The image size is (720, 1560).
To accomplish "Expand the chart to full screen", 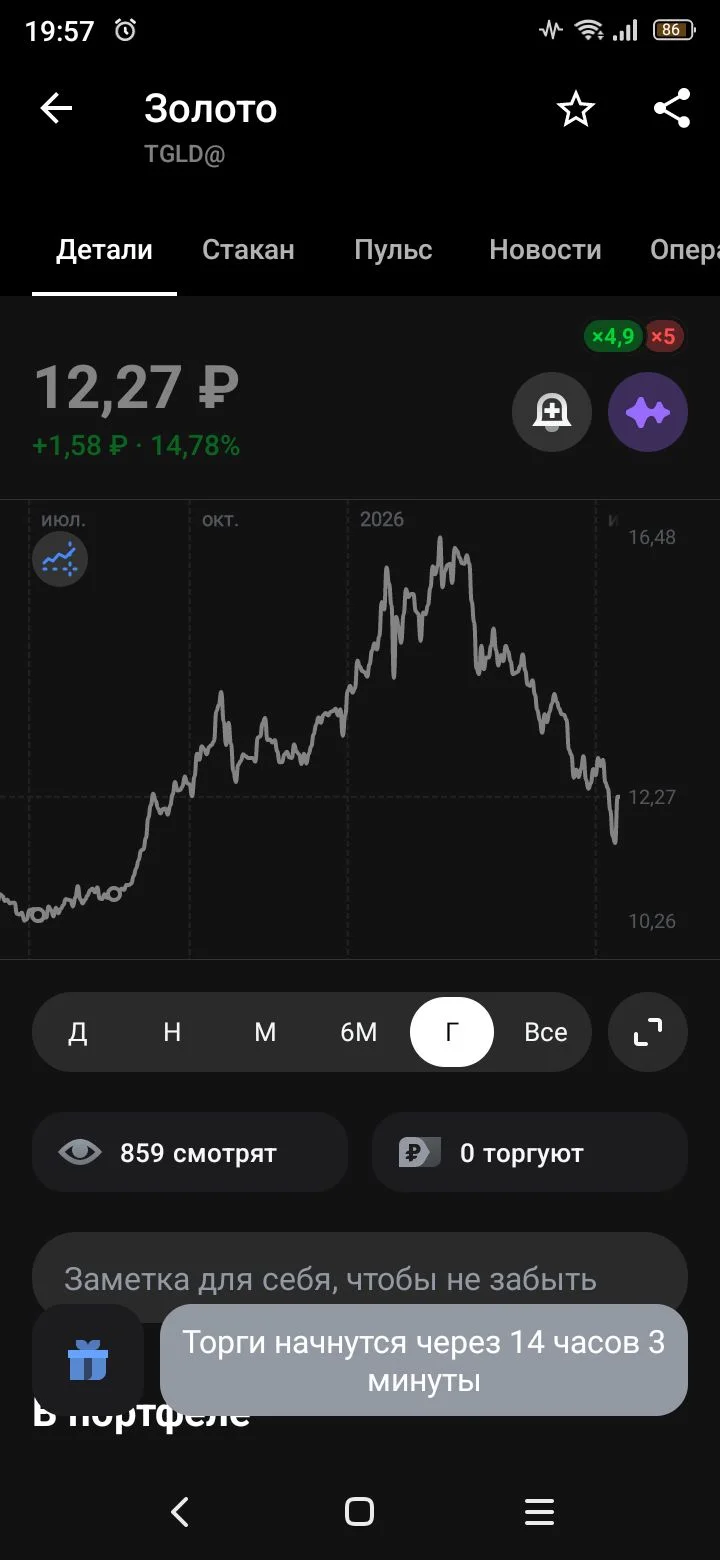I will coord(648,1032).
